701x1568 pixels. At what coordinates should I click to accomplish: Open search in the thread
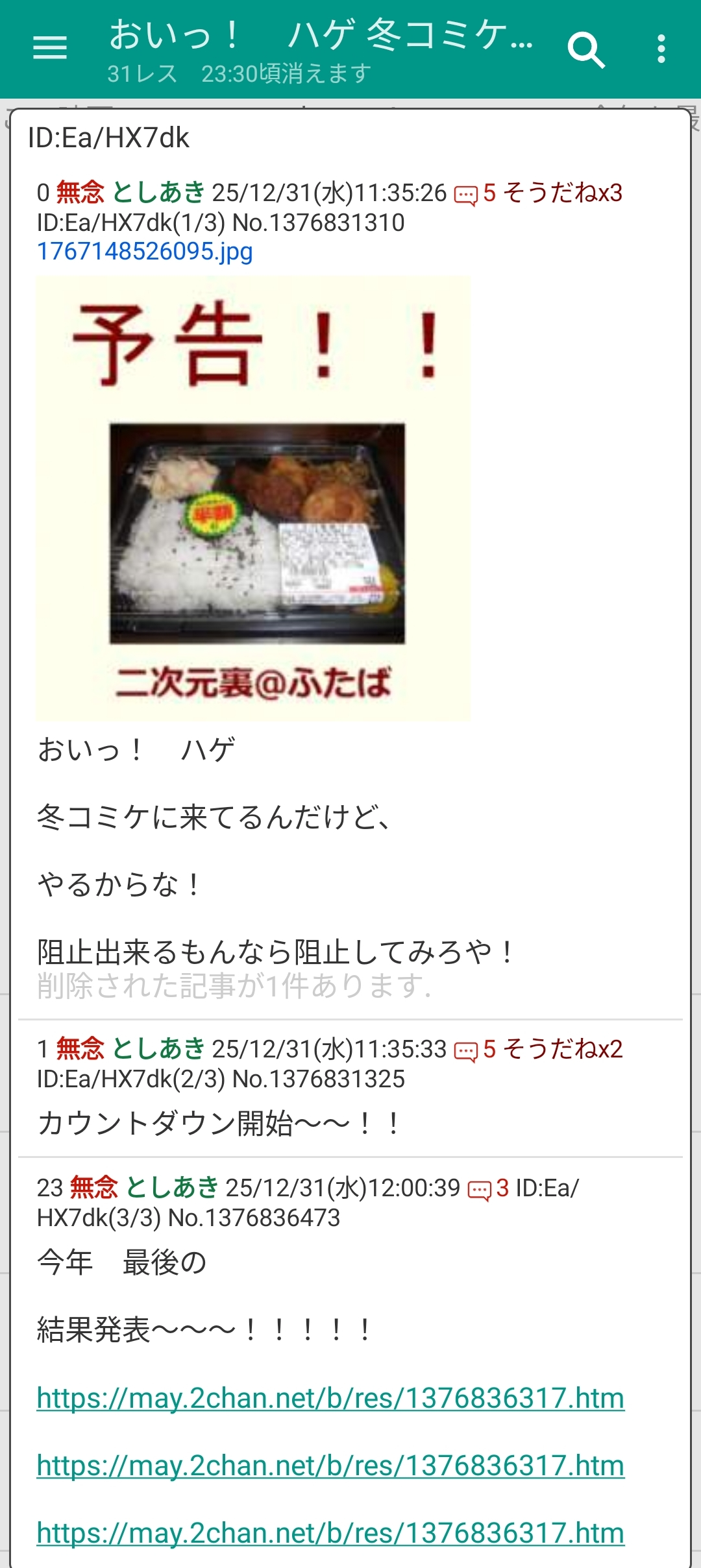point(586,49)
